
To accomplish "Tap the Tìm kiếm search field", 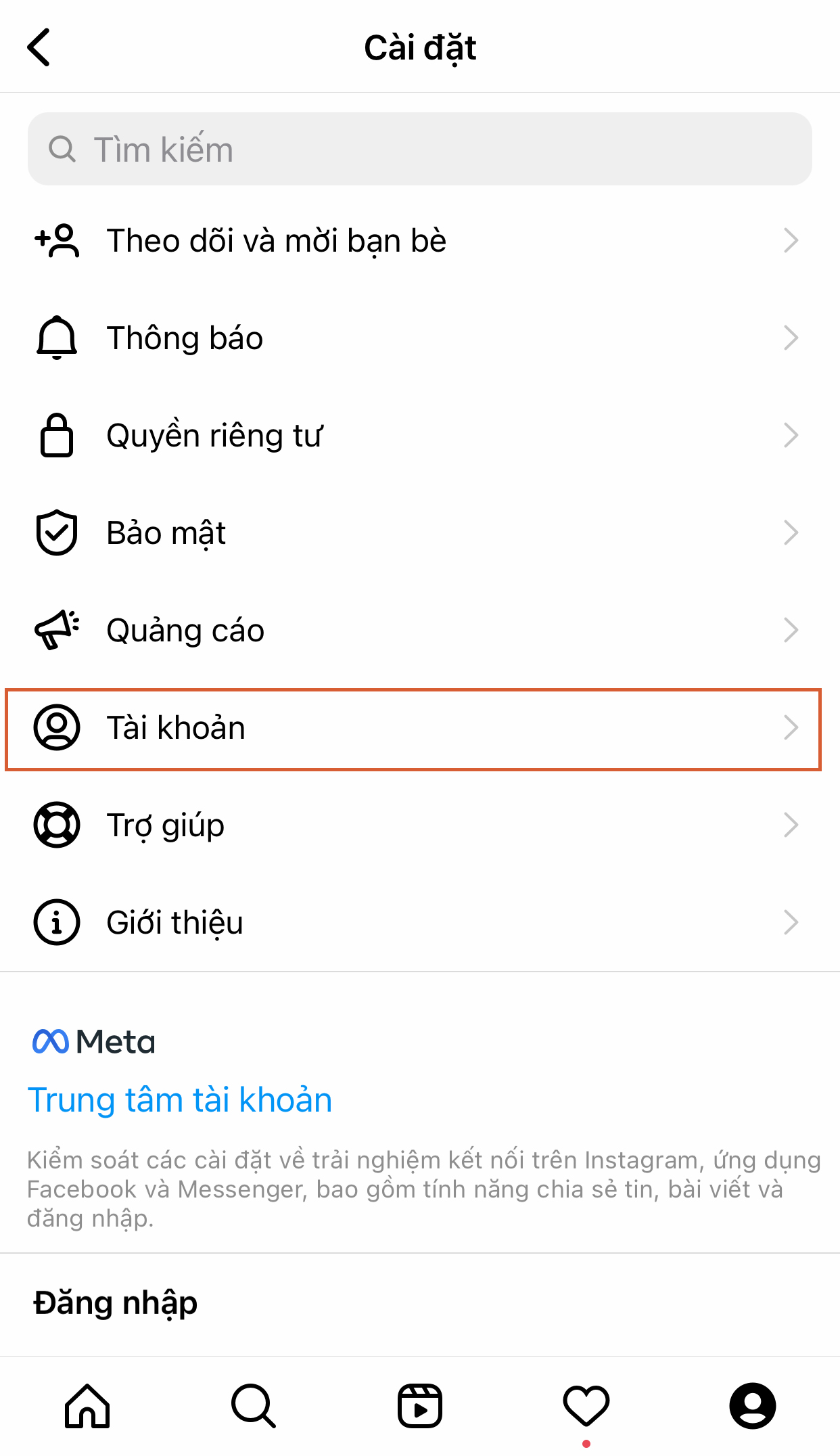I will (x=419, y=149).
